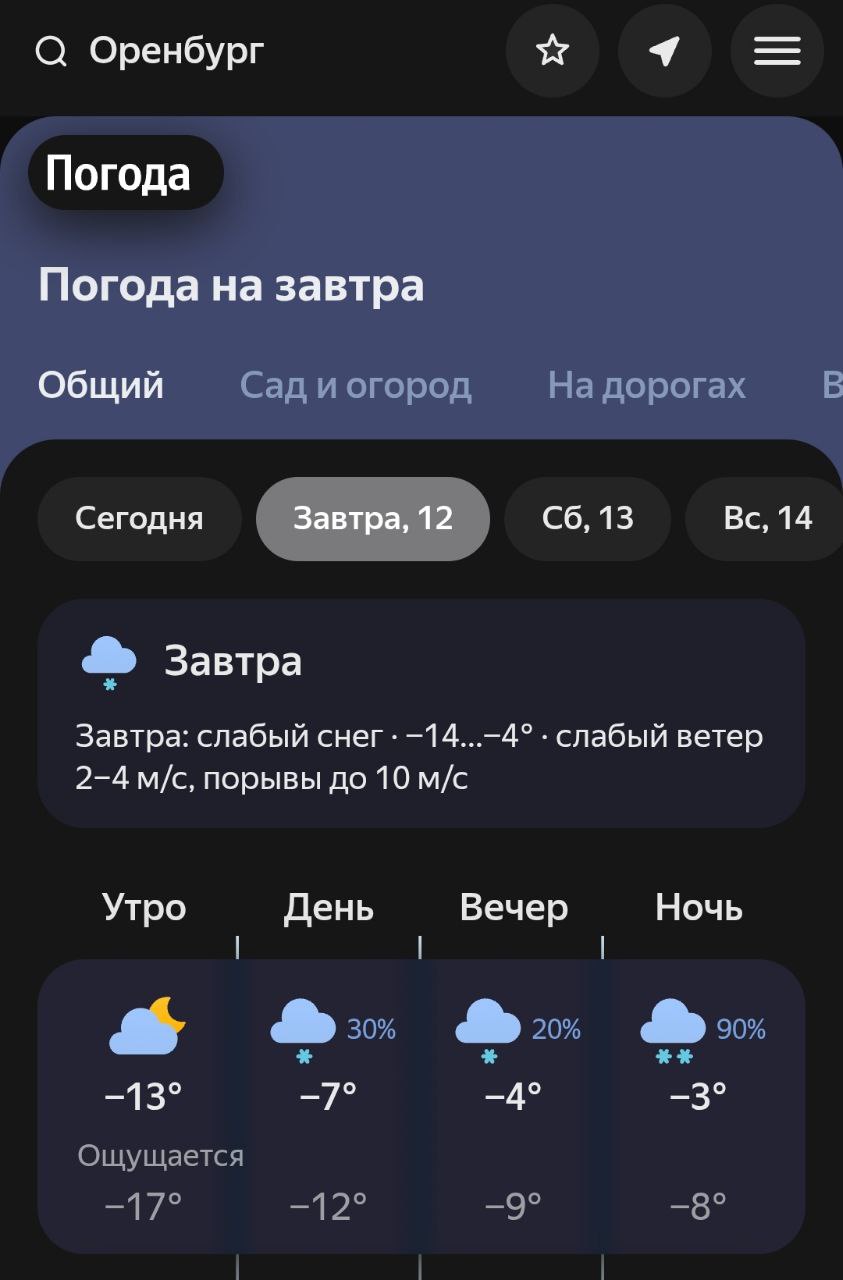Select the Завтра, 12 day chip
The height and width of the screenshot is (1280, 843).
click(372, 518)
